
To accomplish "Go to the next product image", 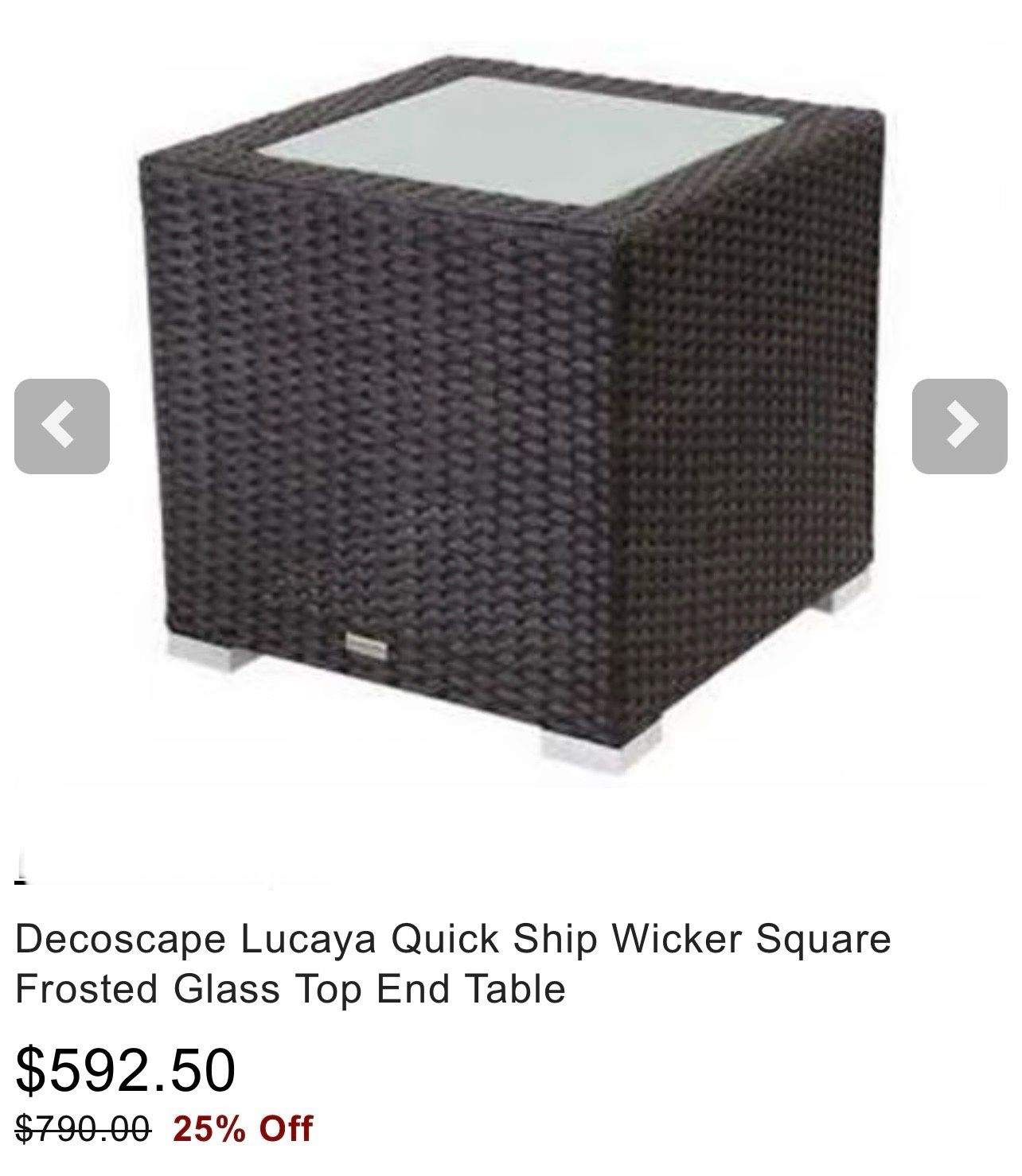I will pos(959,426).
